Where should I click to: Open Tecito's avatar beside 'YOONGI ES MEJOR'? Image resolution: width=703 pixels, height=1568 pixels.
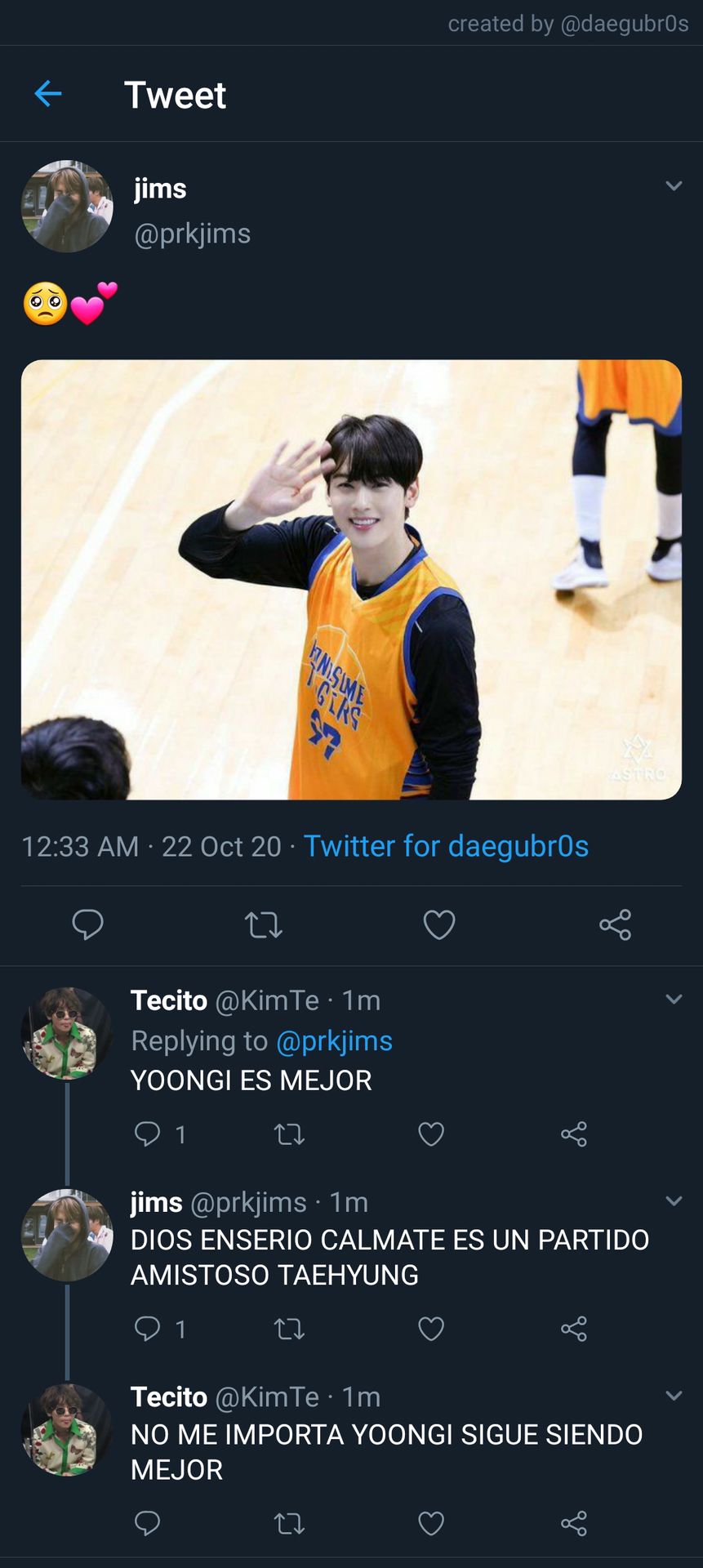point(67,1033)
